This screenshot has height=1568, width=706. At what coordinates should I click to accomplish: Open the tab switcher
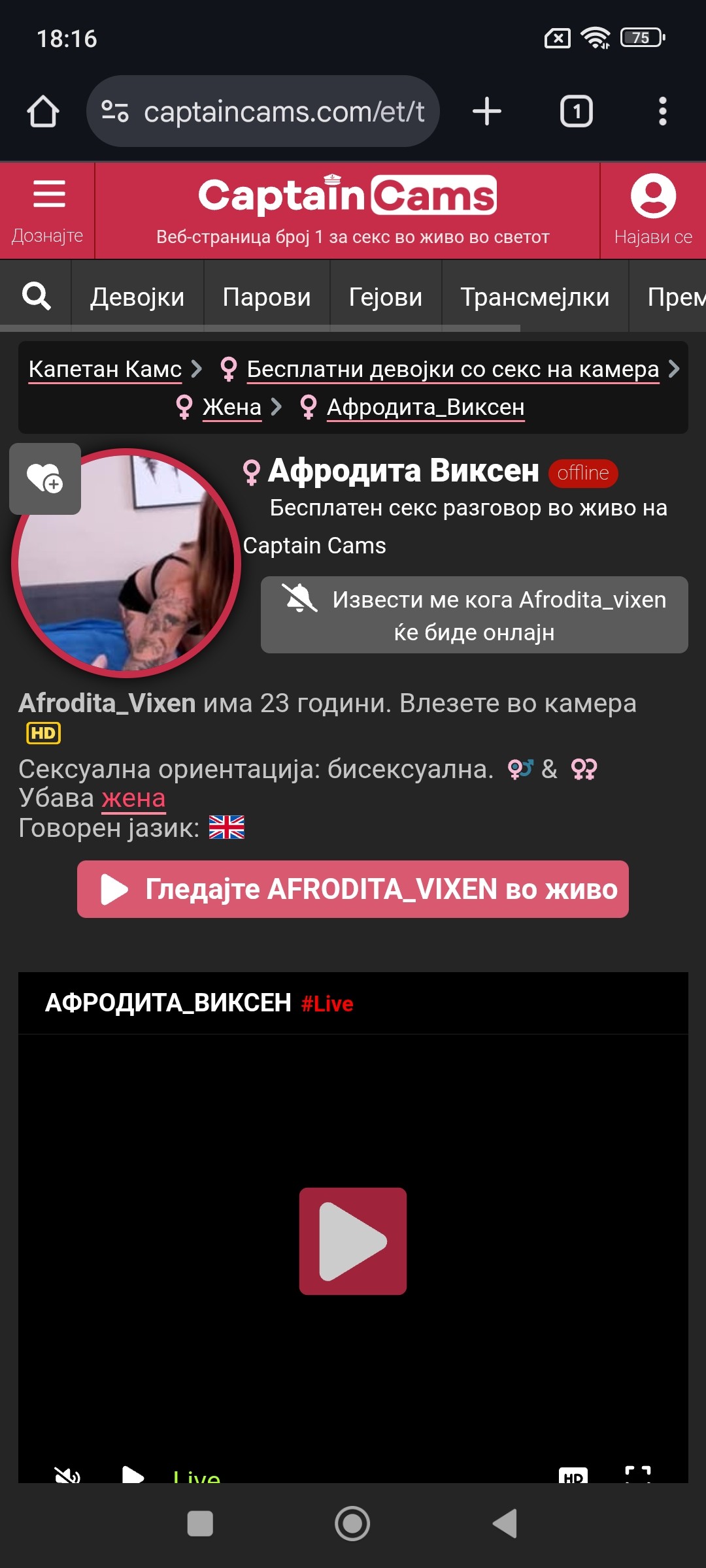coord(576,112)
